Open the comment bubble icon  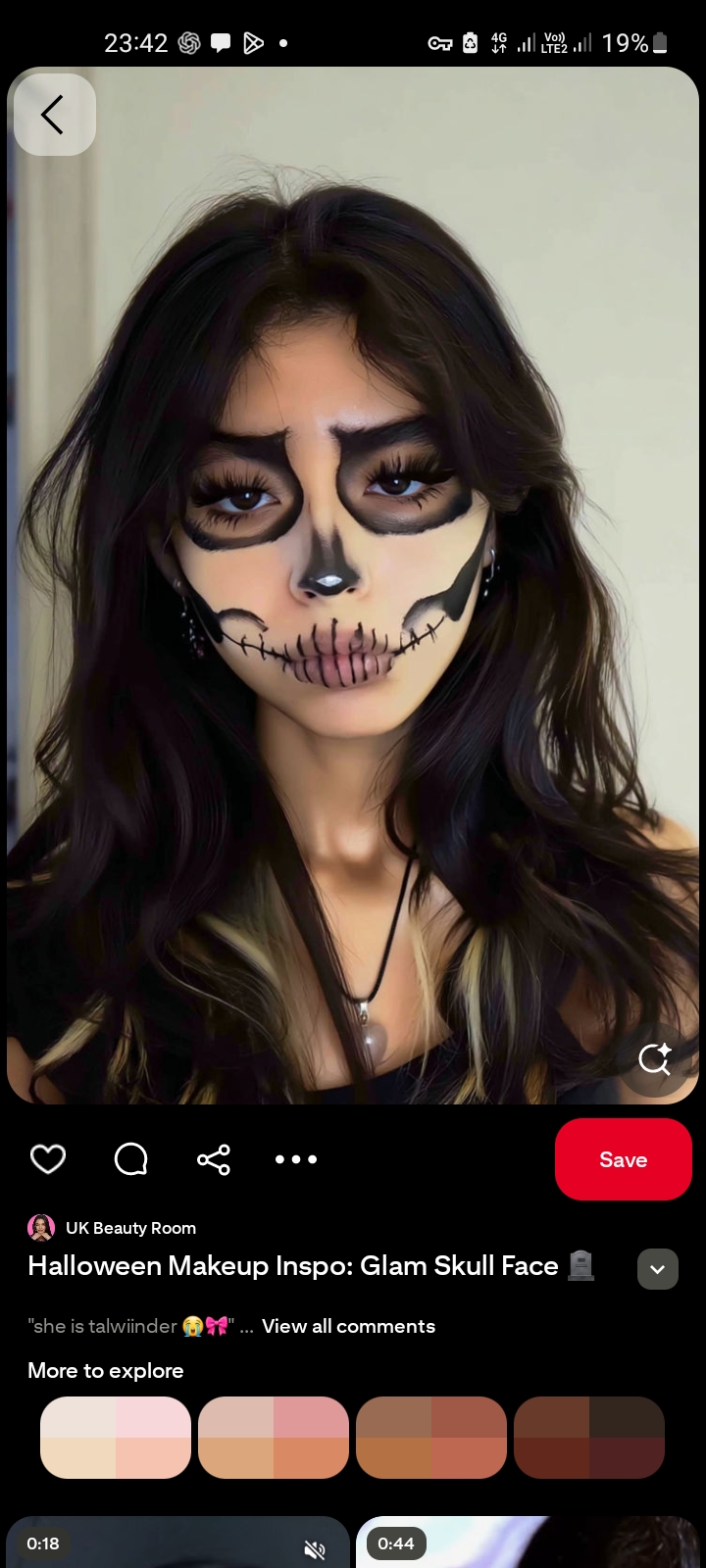point(131,1159)
